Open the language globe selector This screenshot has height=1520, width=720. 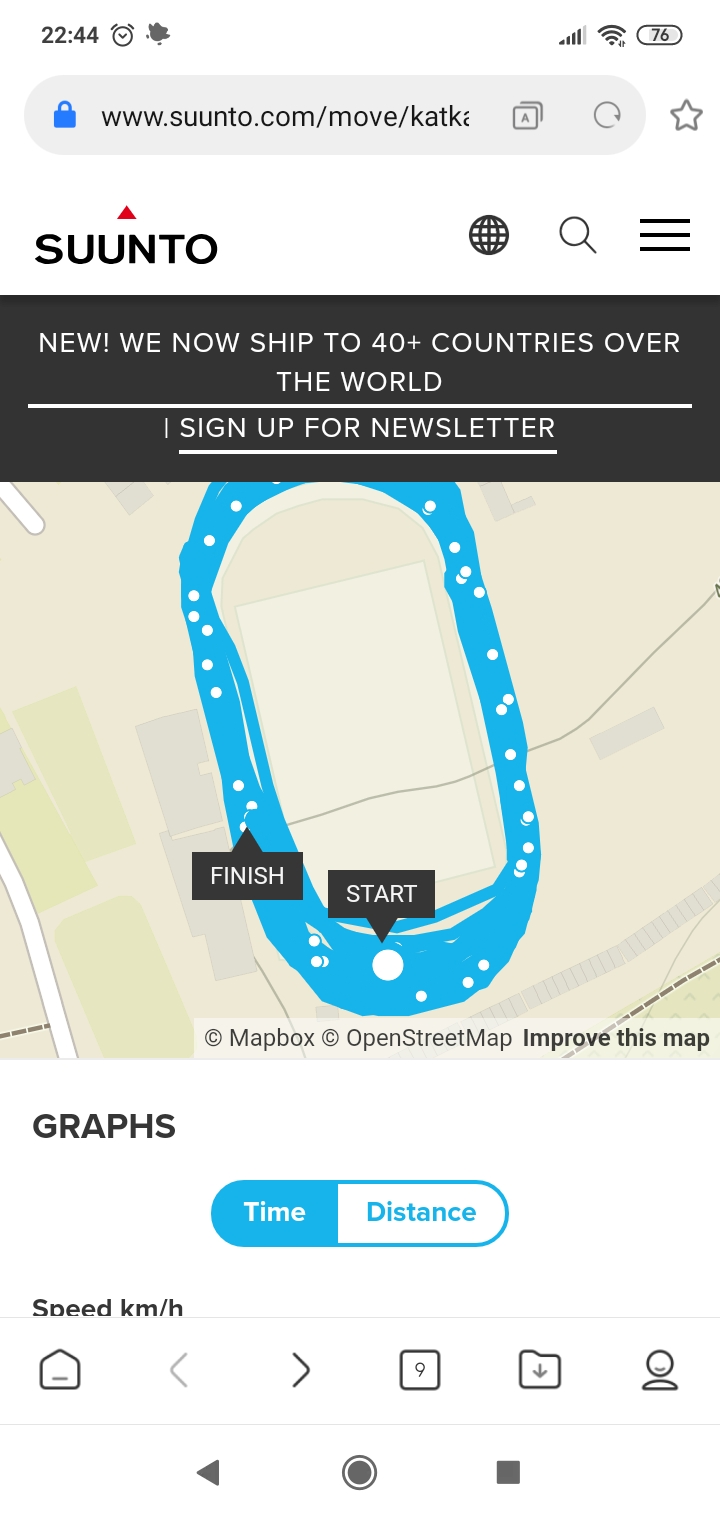coord(489,236)
